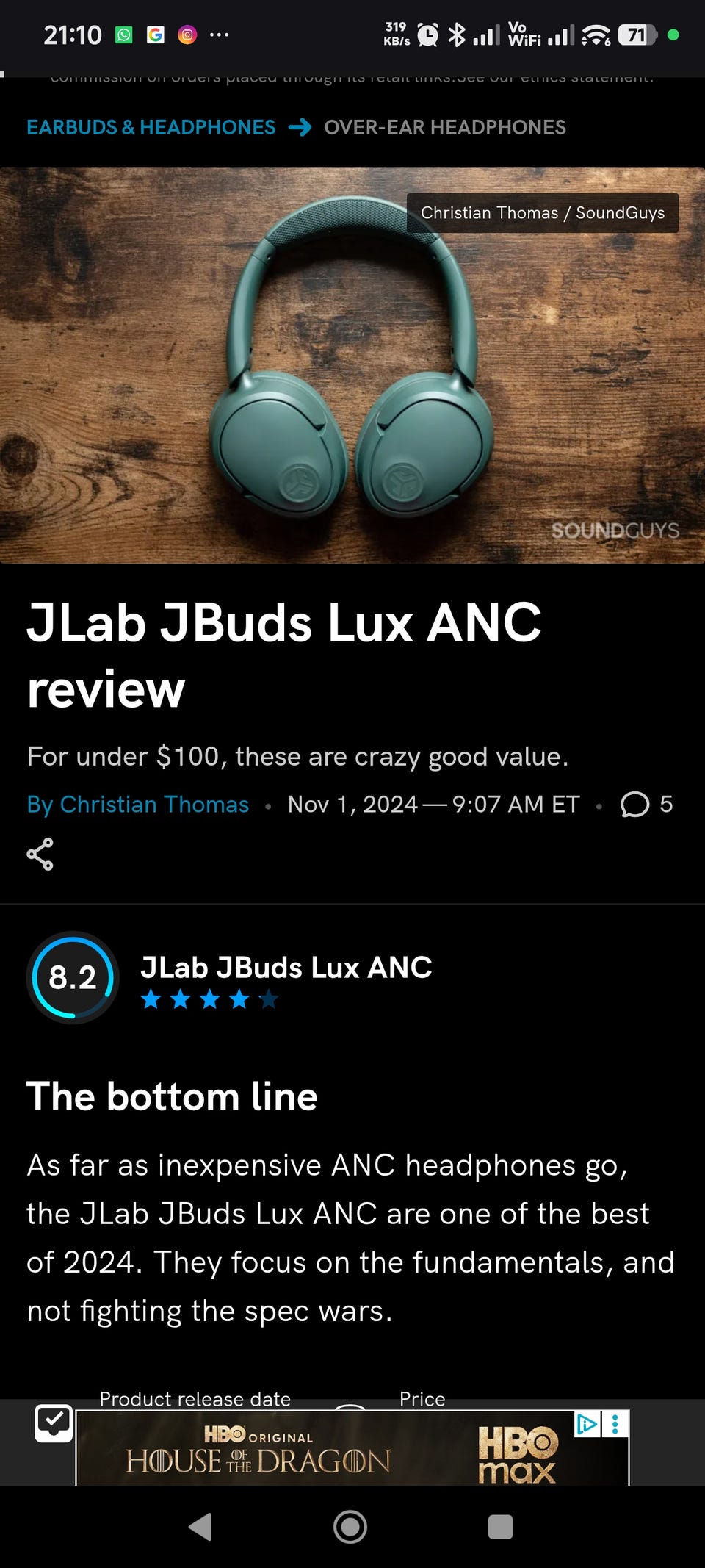Tap the checkmark icon beside the ad
The width and height of the screenshot is (705, 1568).
54,1423
